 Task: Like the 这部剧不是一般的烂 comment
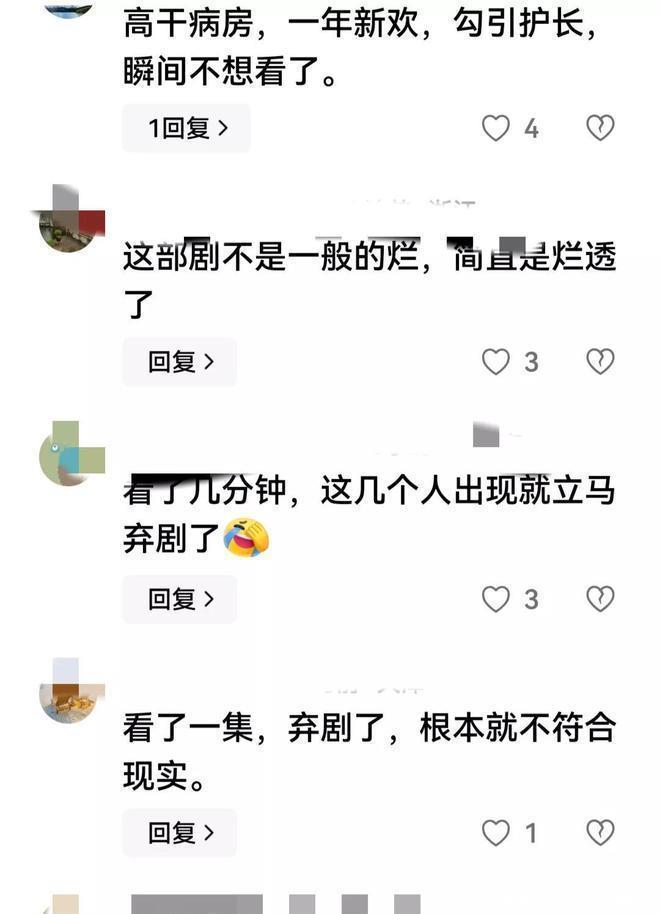click(x=496, y=362)
